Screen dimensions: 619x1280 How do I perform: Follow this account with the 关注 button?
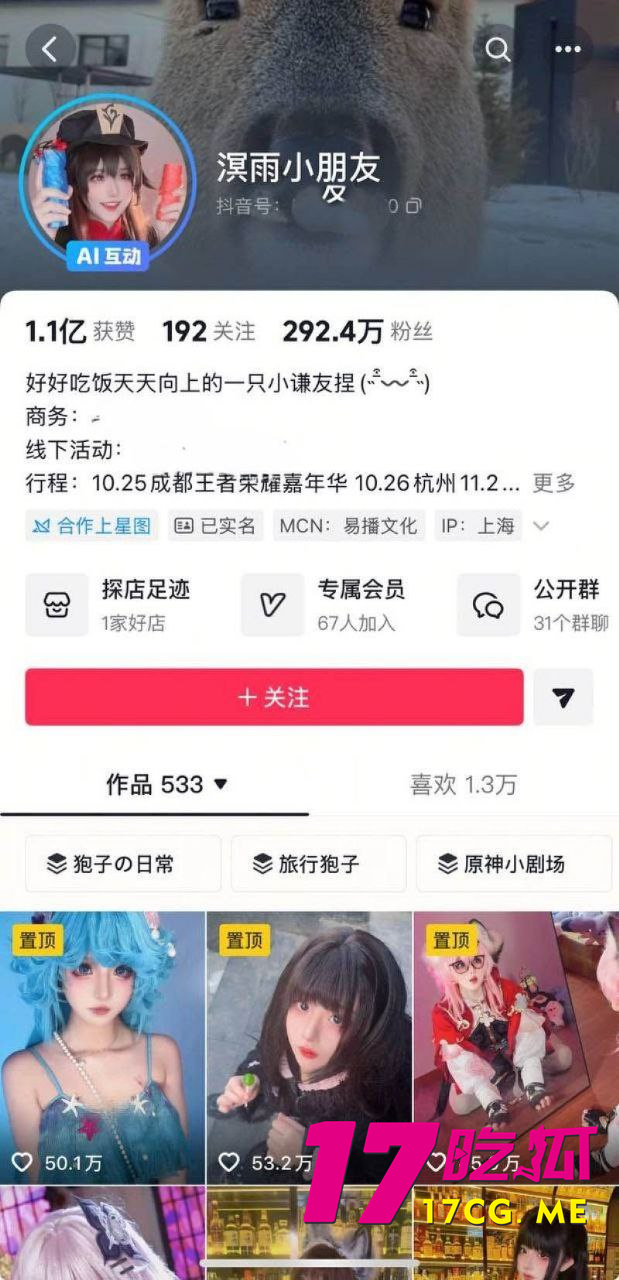pos(274,697)
